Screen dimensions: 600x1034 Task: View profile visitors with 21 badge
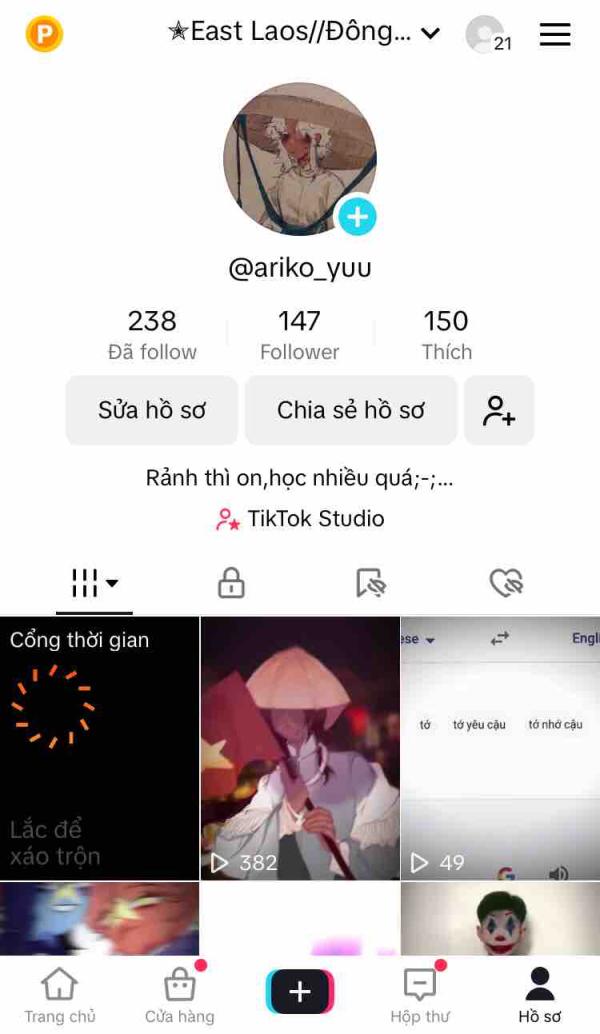487,35
